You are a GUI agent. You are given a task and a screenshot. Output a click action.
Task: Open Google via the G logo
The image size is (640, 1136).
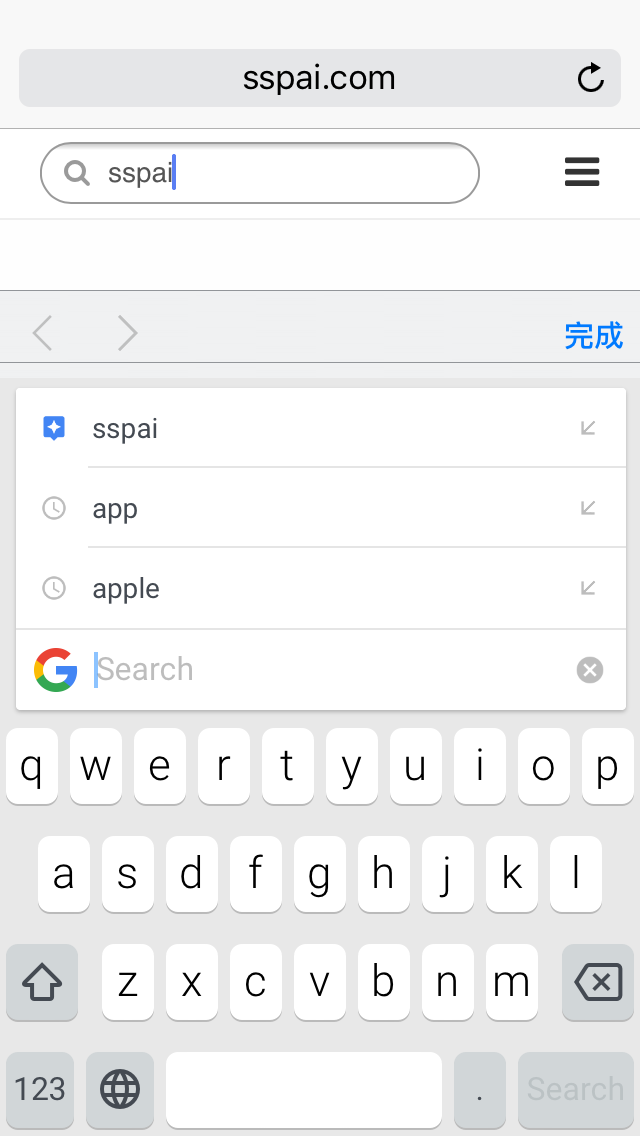(x=56, y=670)
